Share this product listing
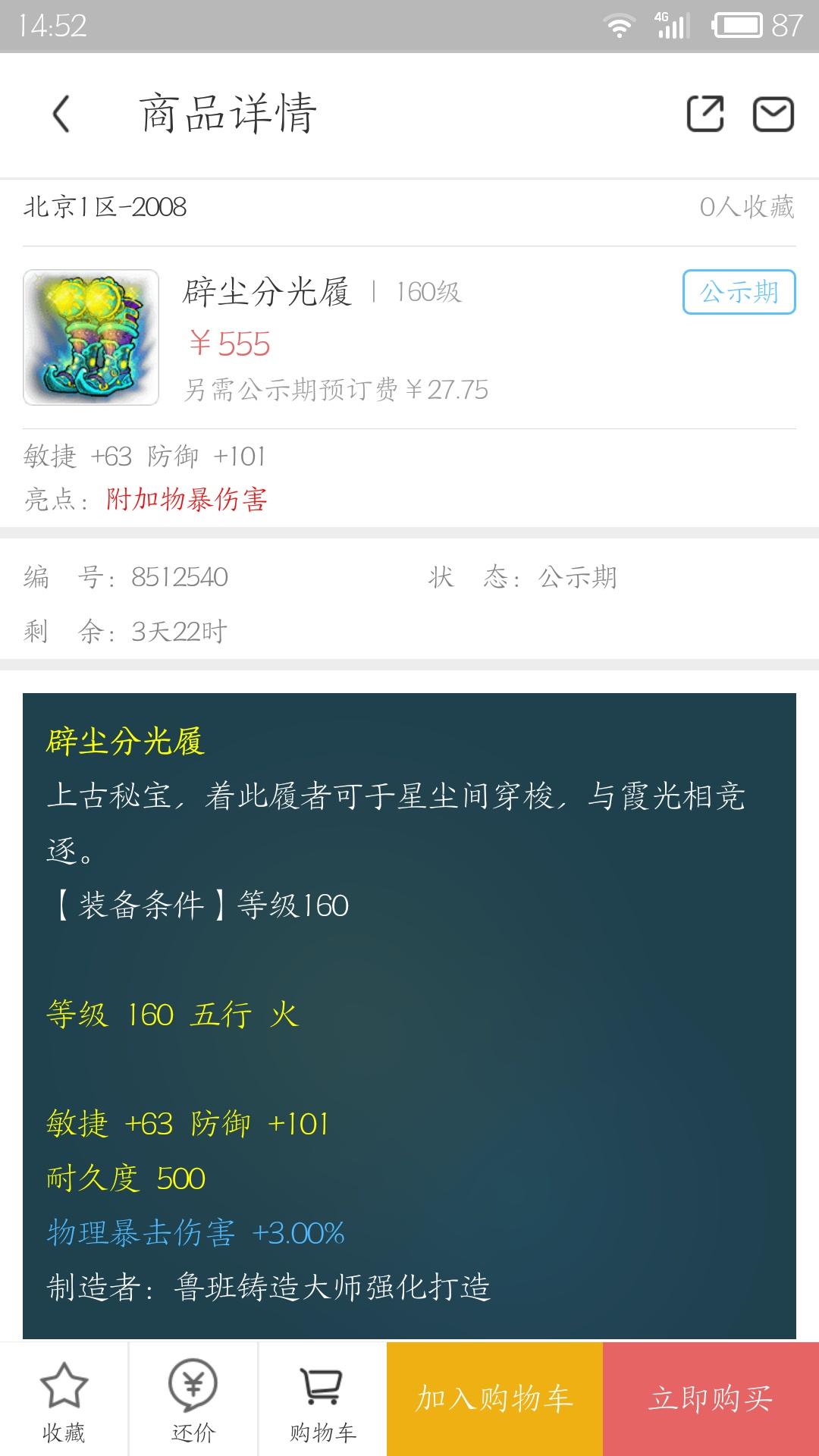 pyautogui.click(x=704, y=115)
